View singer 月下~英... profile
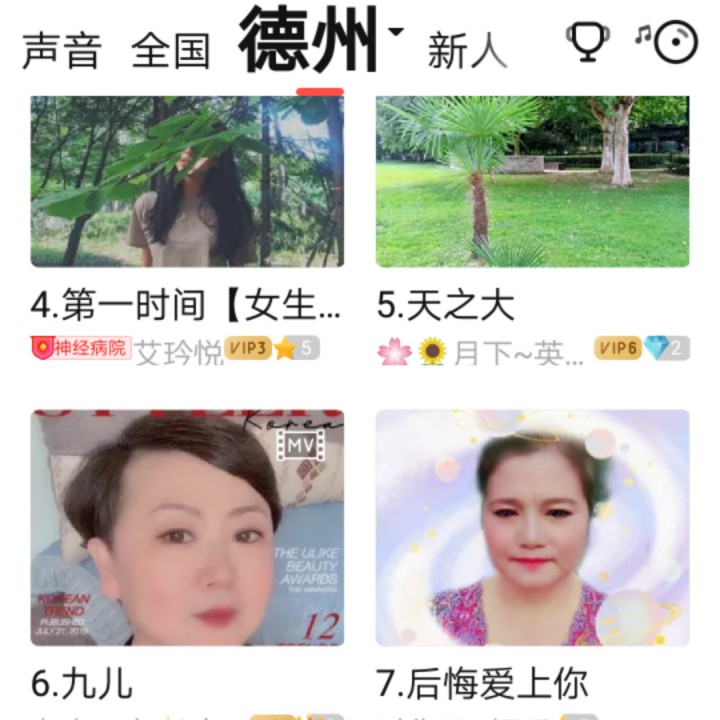Image resolution: width=720 pixels, height=720 pixels. [518, 351]
